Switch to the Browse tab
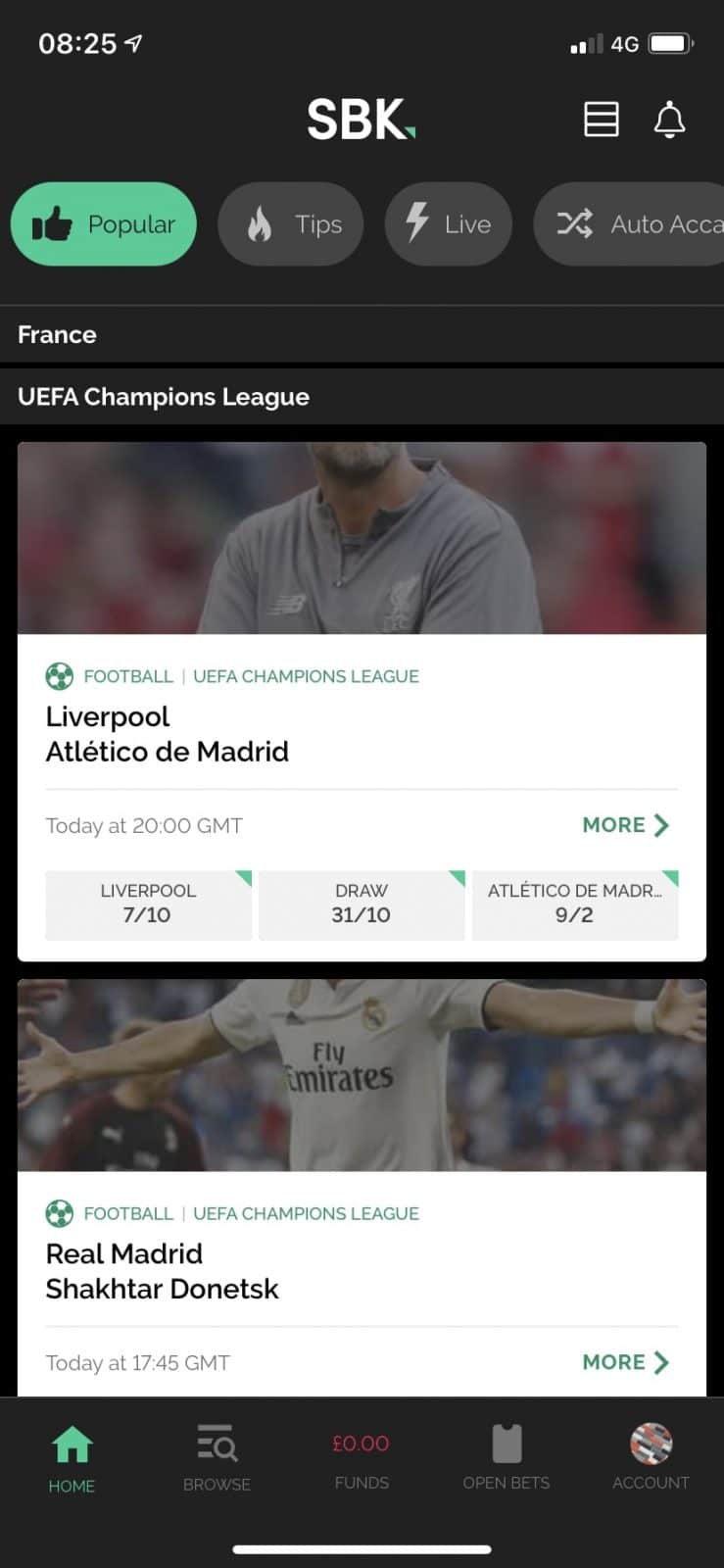This screenshot has height=1568, width=724. point(217,1458)
